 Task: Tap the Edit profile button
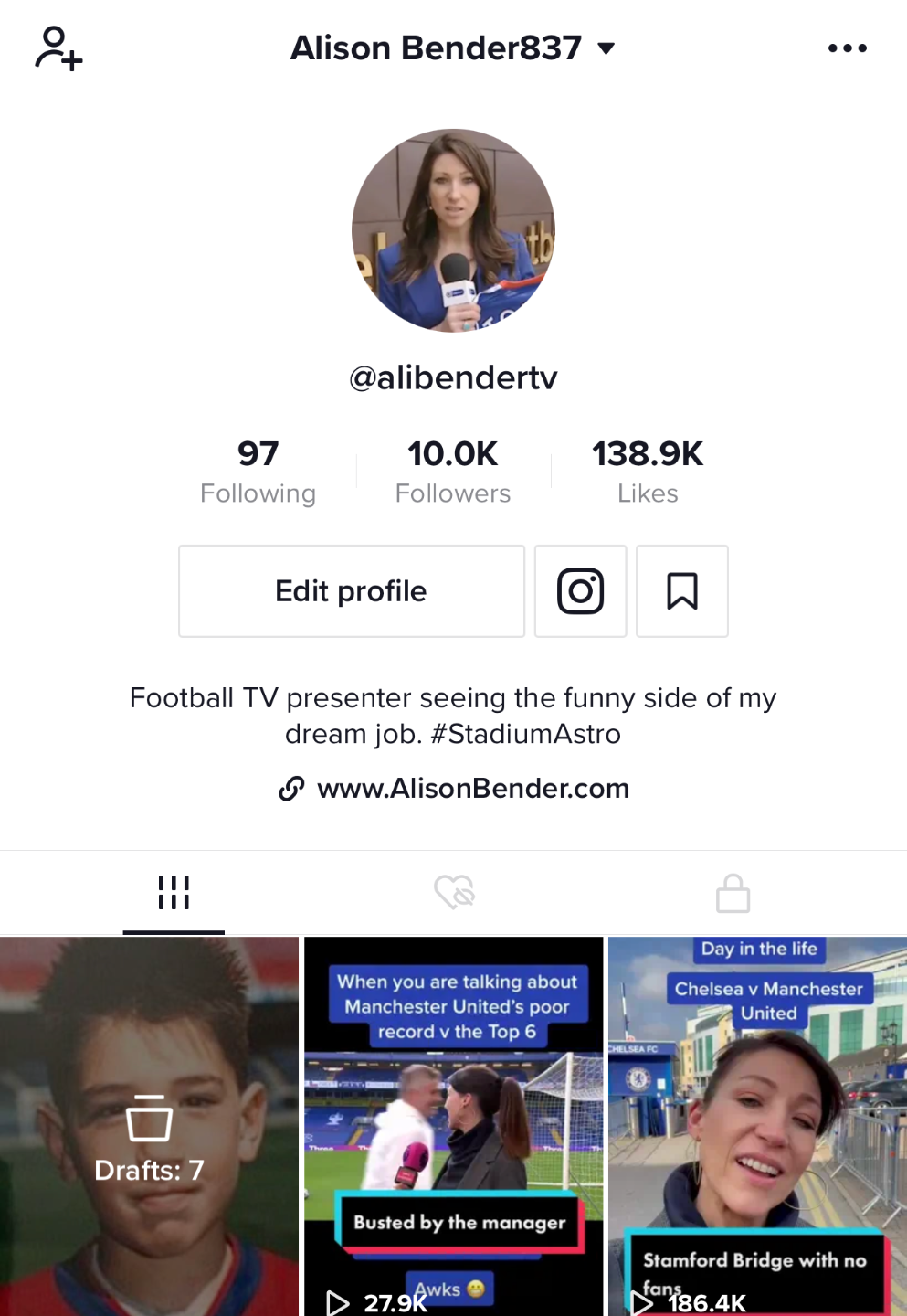[352, 591]
